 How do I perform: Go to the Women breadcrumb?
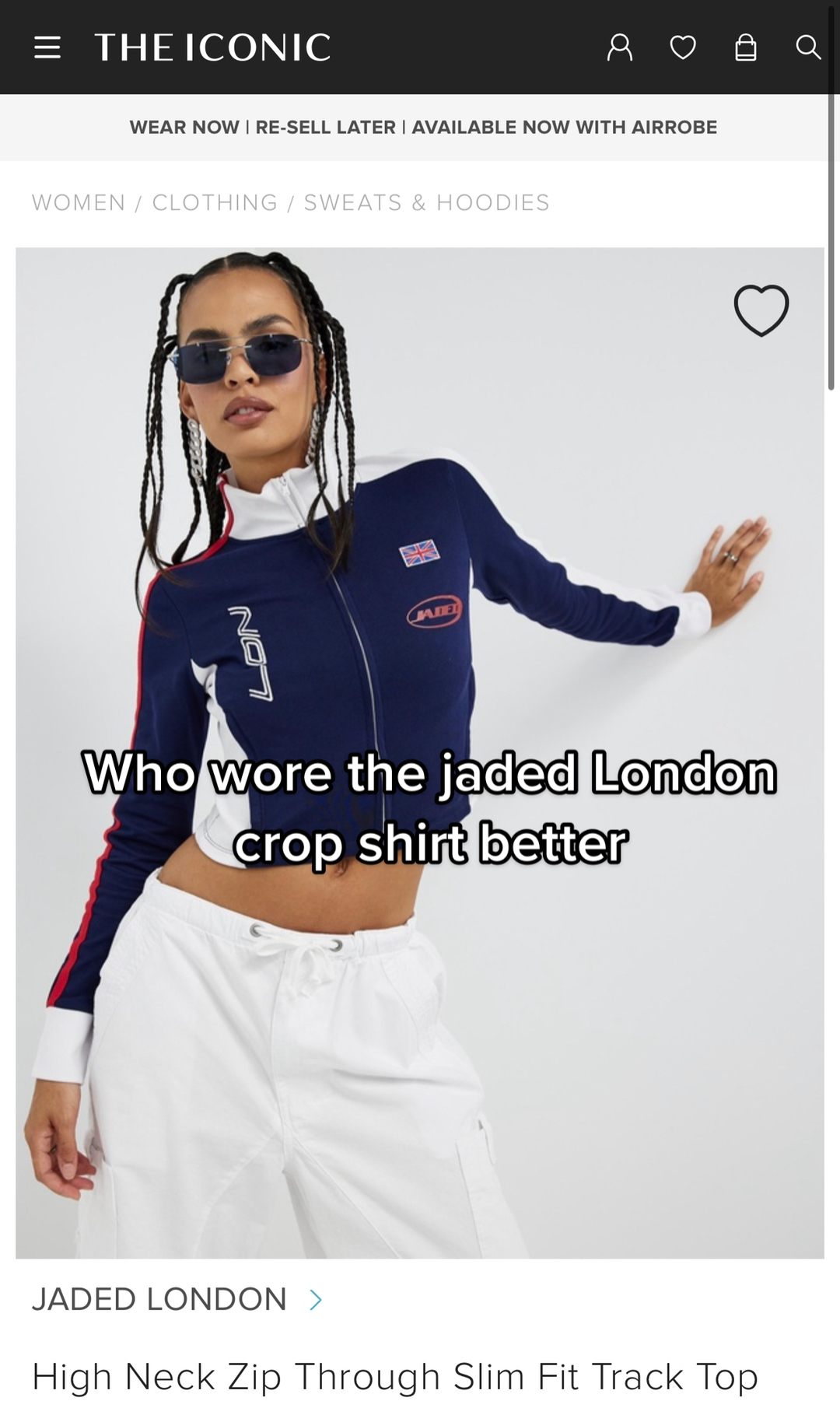(79, 202)
